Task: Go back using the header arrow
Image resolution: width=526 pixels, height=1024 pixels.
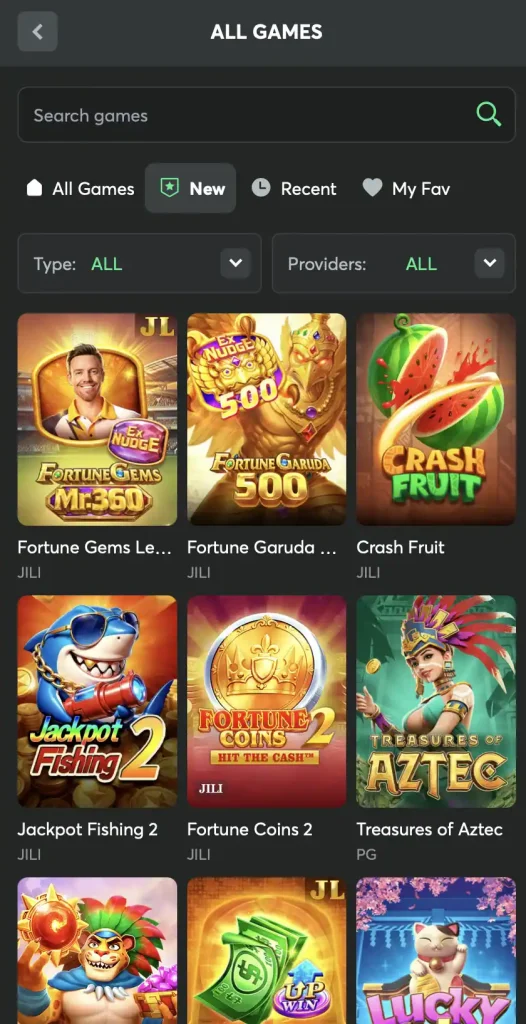Action: click(37, 31)
